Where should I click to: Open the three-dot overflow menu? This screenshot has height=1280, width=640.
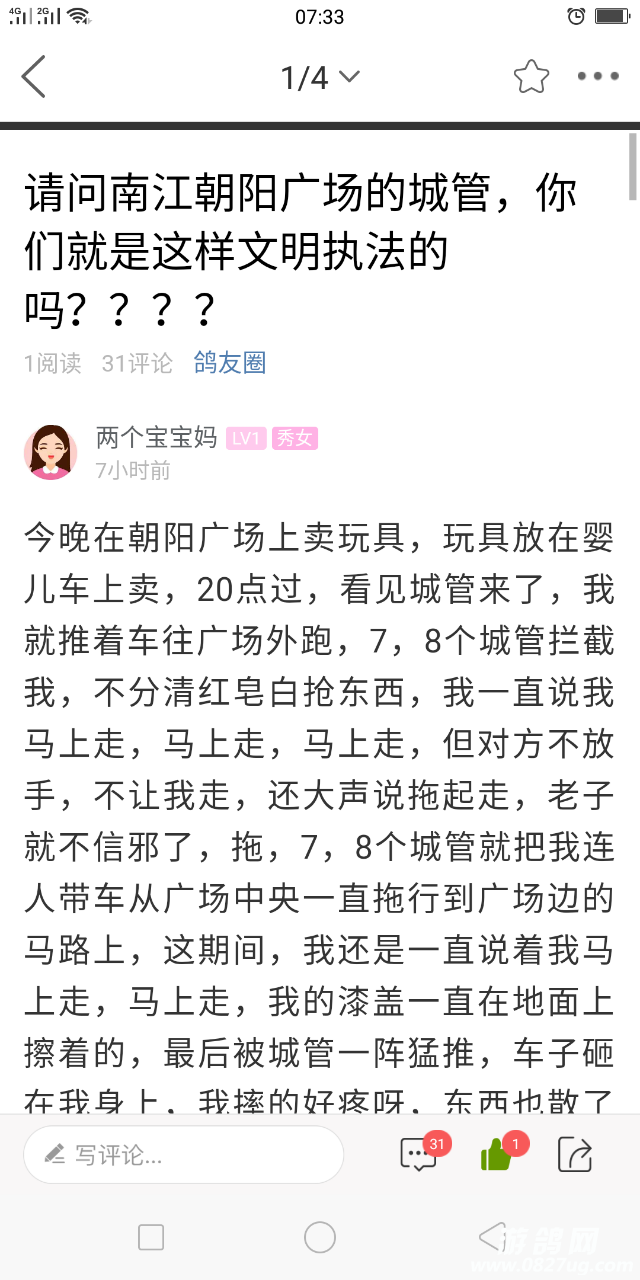coord(598,77)
